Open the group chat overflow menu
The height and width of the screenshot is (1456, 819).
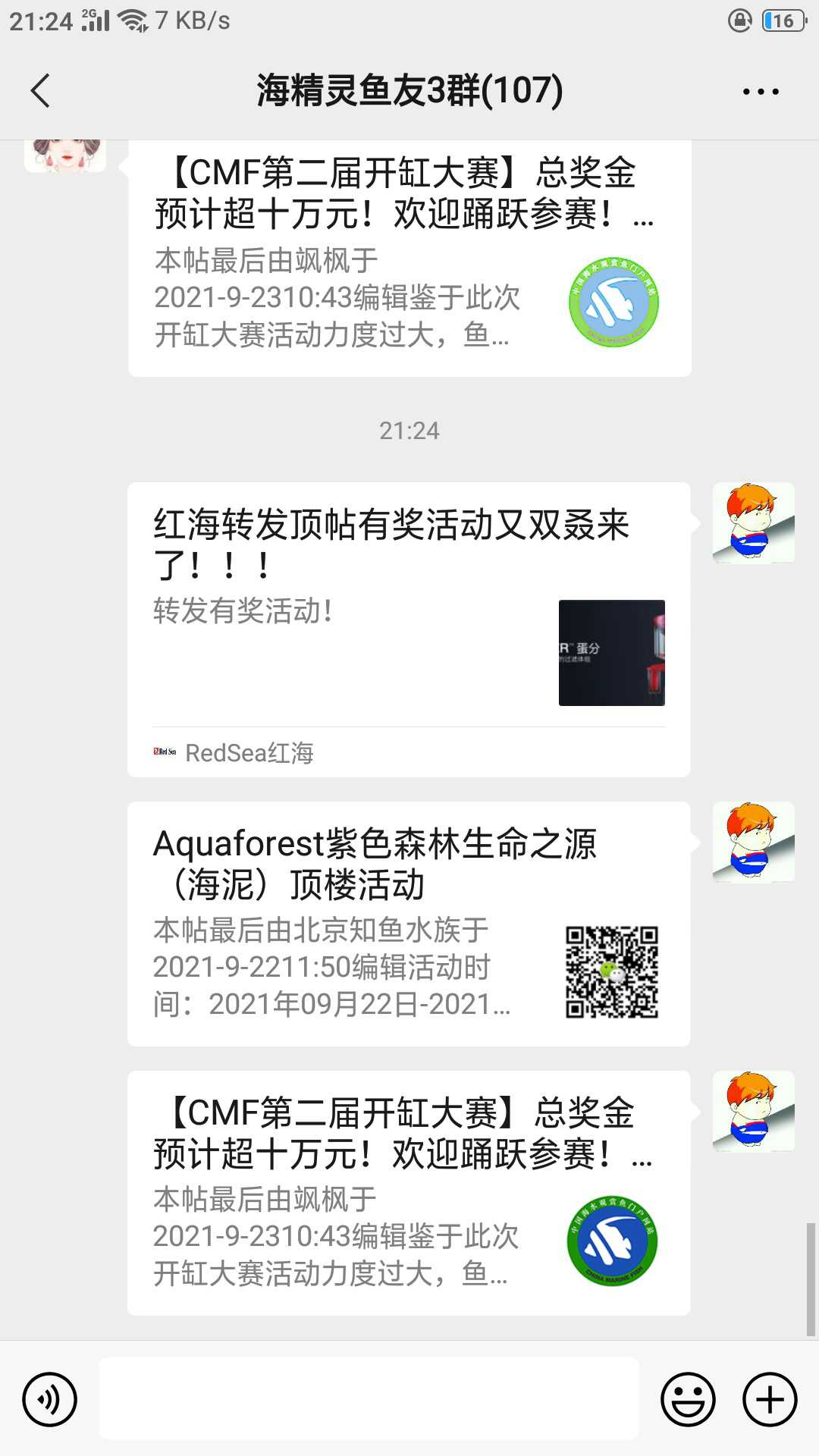pos(760,92)
